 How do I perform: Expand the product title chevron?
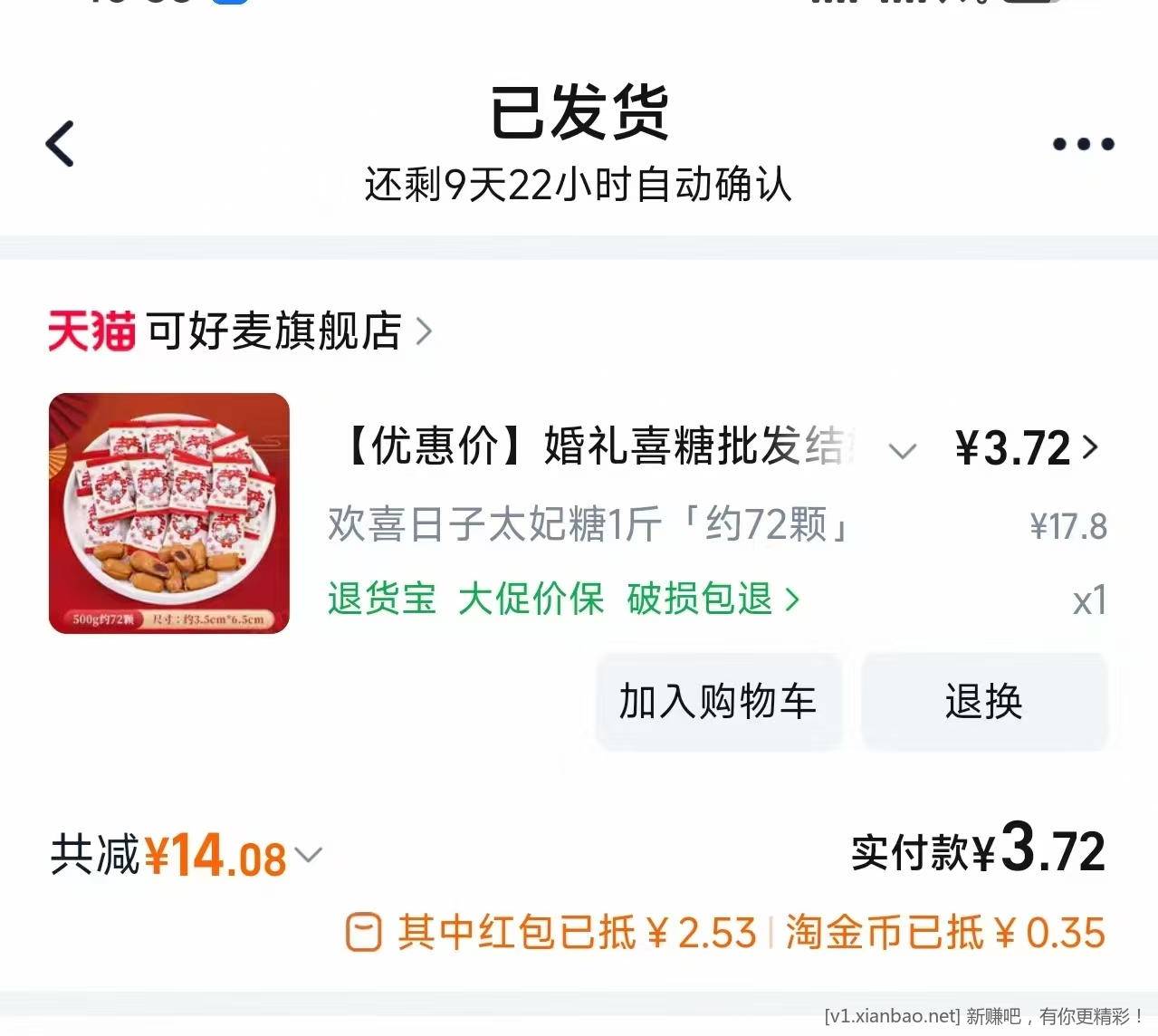tap(903, 450)
